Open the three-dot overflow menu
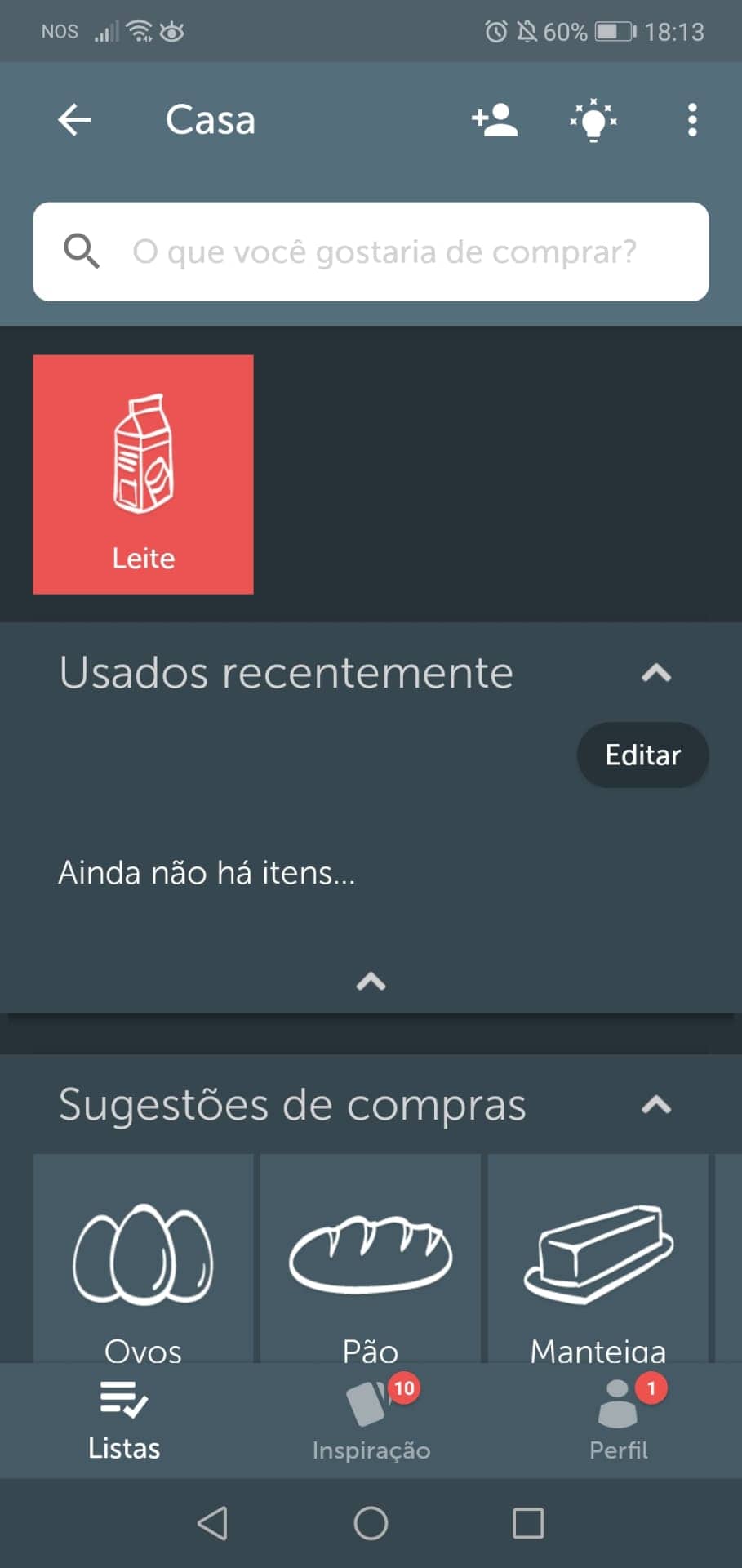The width and height of the screenshot is (742, 1568). click(692, 120)
